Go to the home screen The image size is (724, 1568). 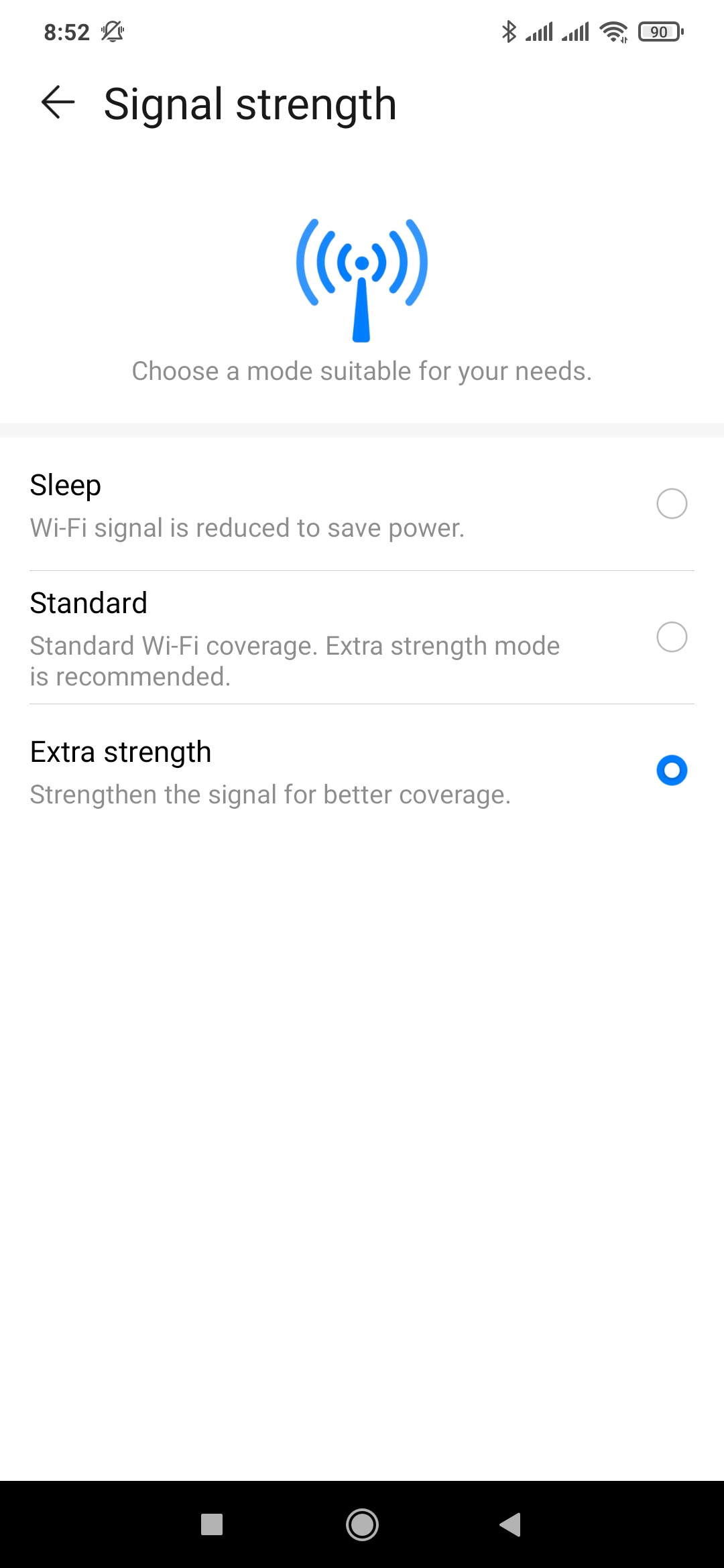click(362, 1524)
